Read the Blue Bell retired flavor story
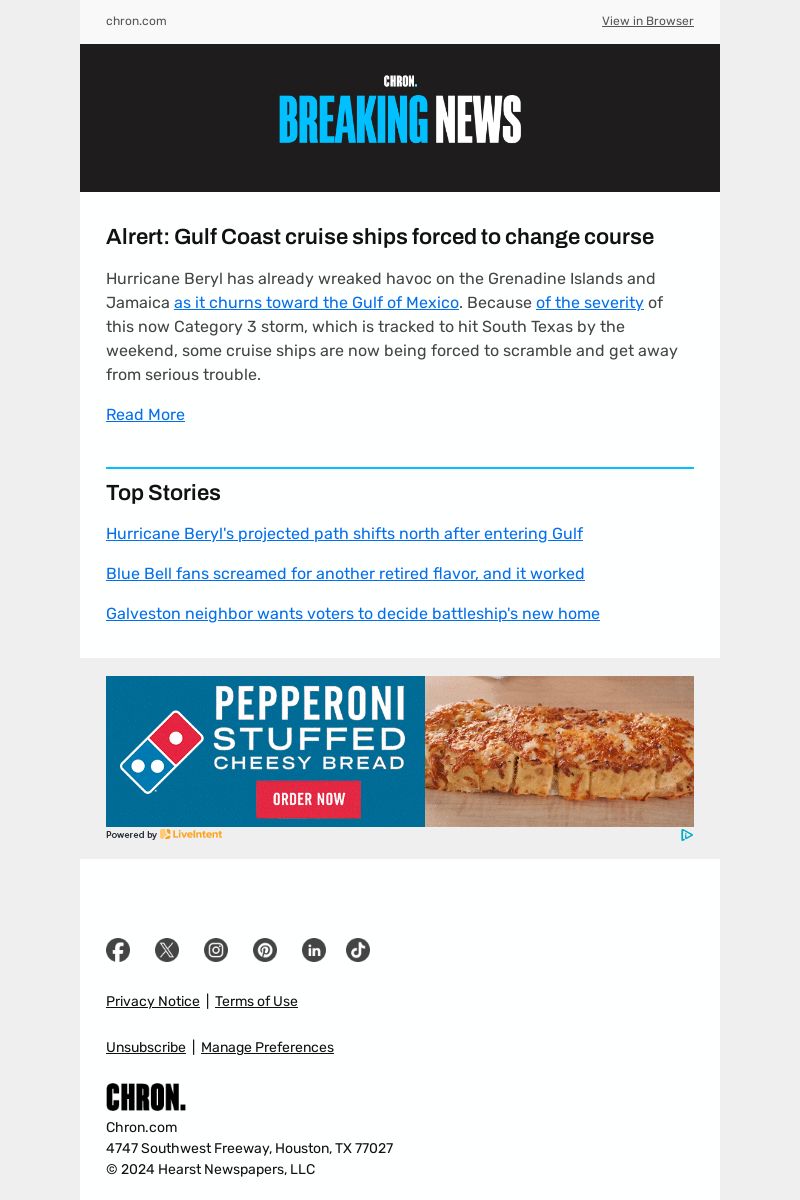The width and height of the screenshot is (800, 1200). pyautogui.click(x=345, y=574)
